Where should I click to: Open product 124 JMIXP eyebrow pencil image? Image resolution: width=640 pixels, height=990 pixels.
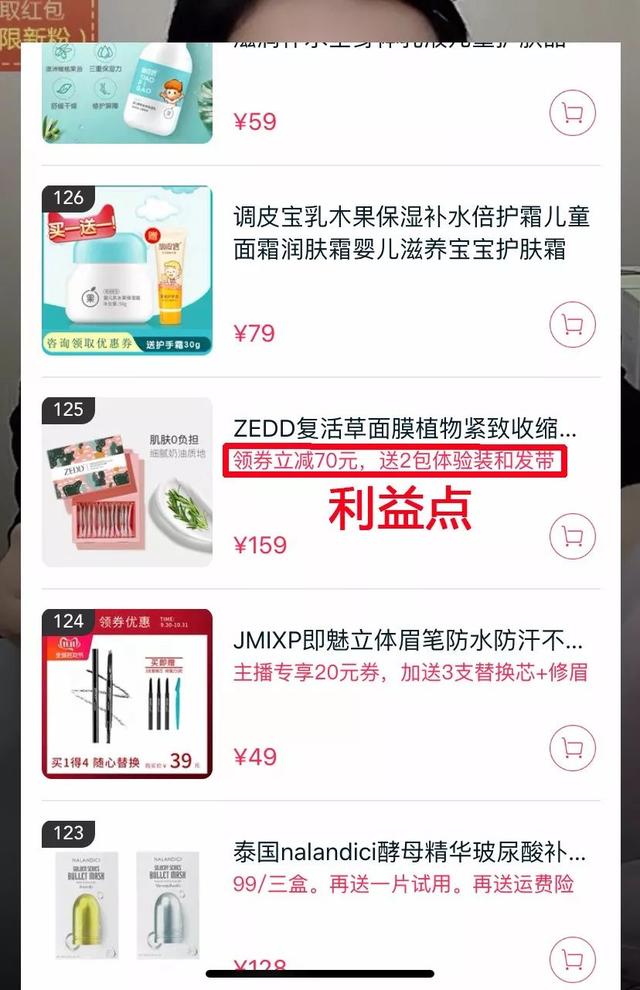(x=127, y=693)
